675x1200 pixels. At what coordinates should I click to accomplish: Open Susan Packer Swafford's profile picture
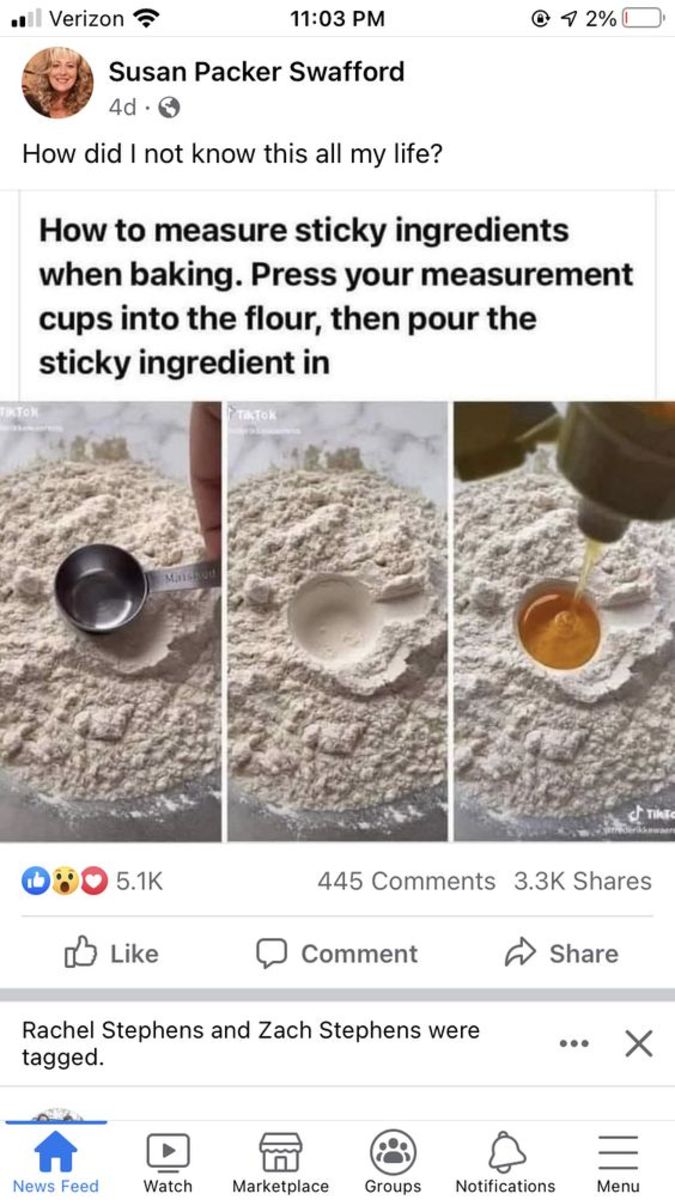pos(57,83)
